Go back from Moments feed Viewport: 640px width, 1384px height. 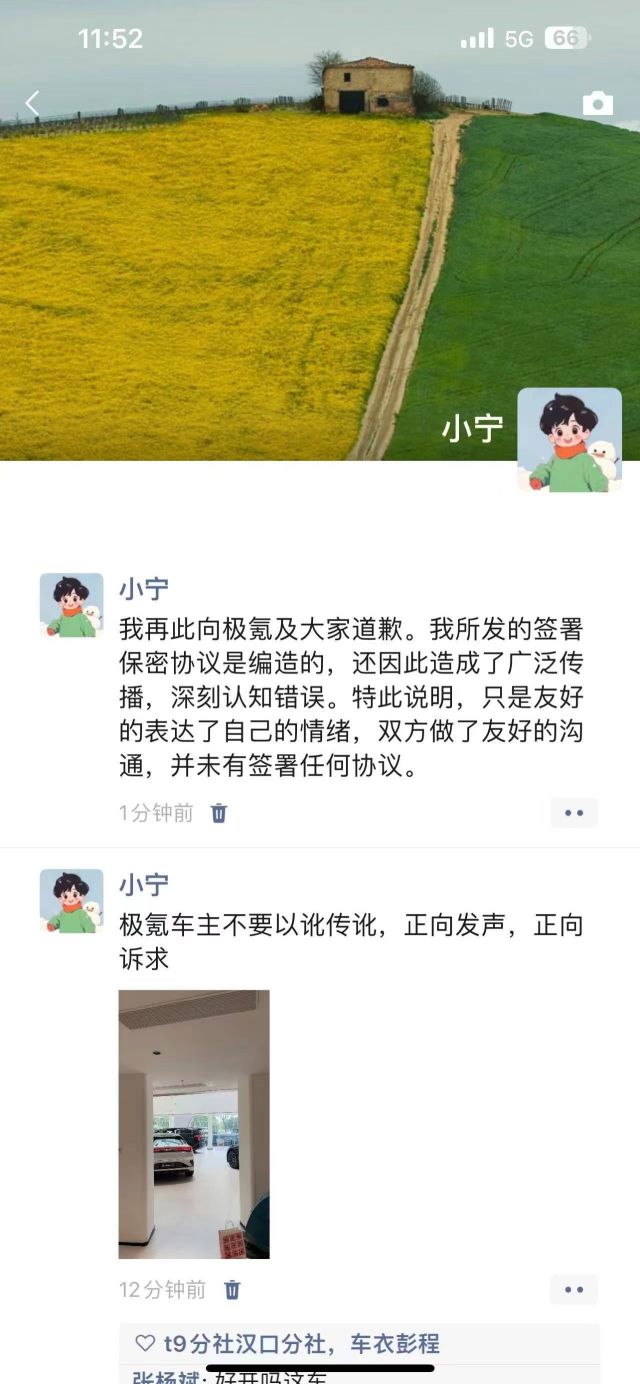click(x=33, y=103)
